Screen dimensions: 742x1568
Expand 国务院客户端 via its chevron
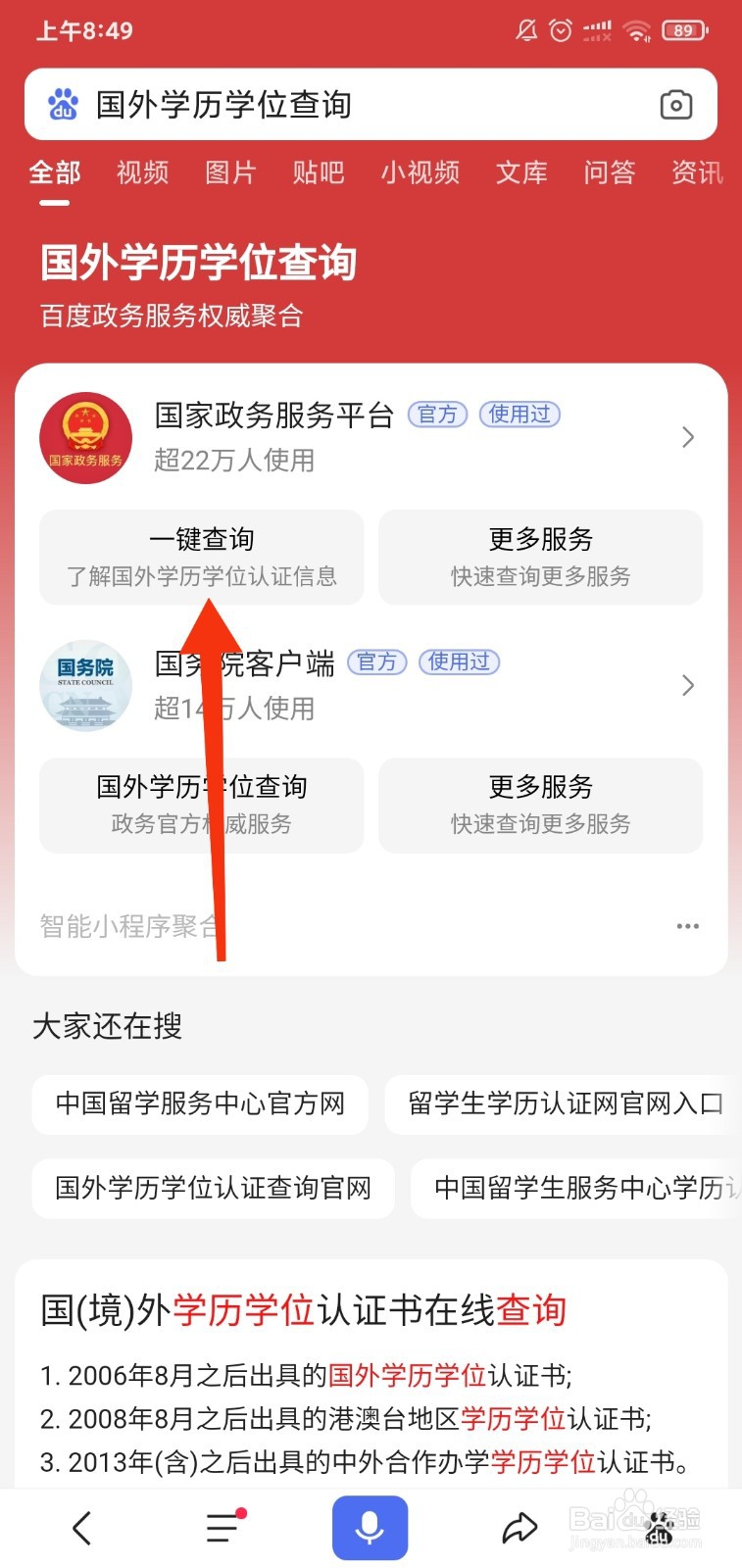(x=687, y=686)
